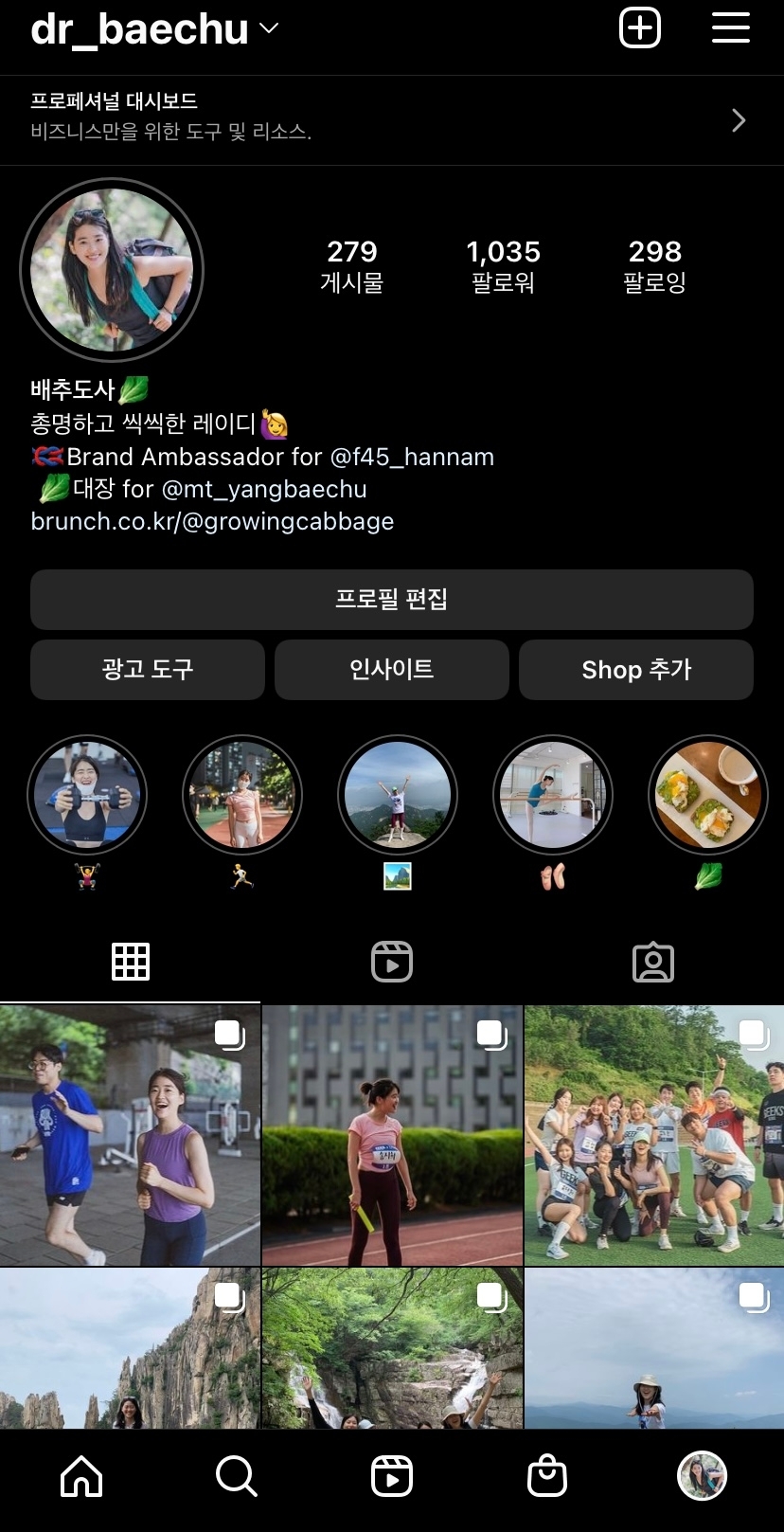Open the brunch.co.kr/@growingcabbage link
Viewport: 784px width, 1532px height.
coord(212,522)
